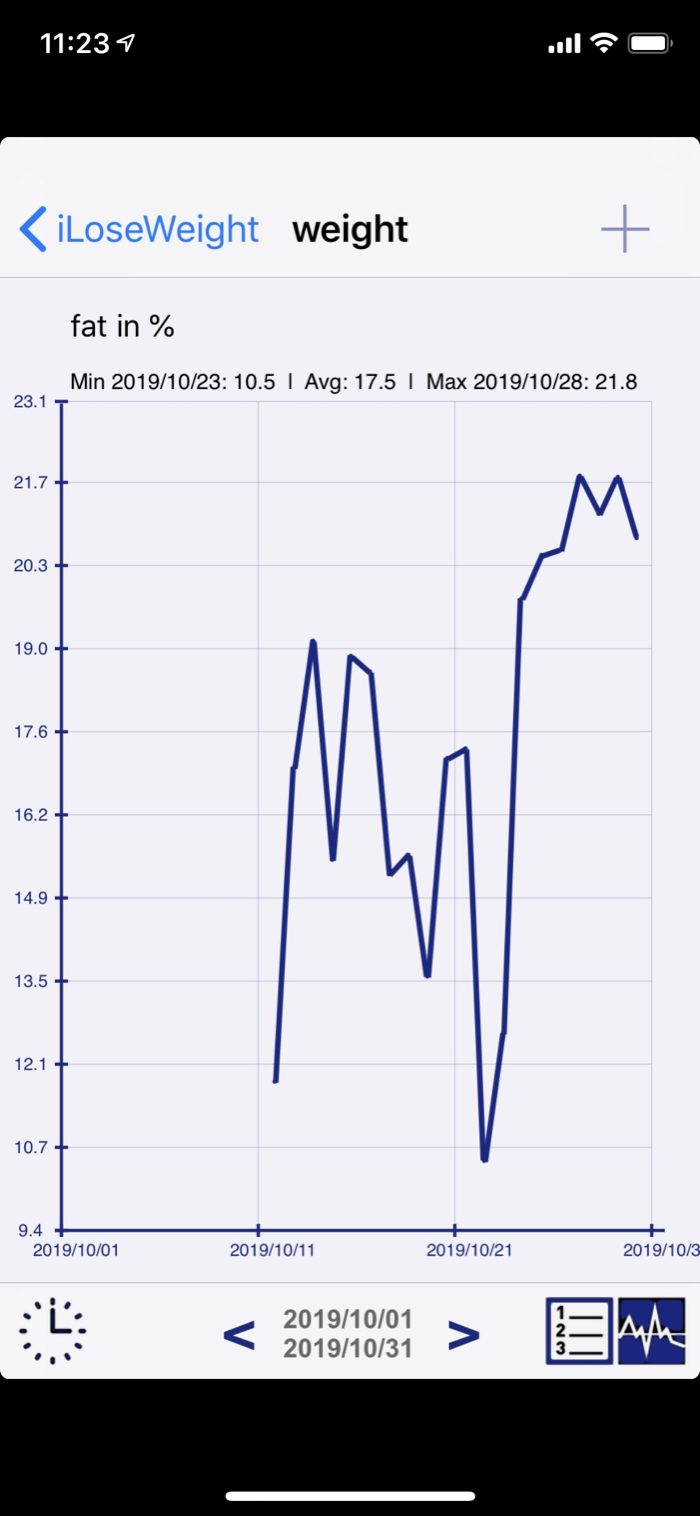Switch to the numbered list view
Screen dimensions: 700x1516
[x=579, y=1331]
